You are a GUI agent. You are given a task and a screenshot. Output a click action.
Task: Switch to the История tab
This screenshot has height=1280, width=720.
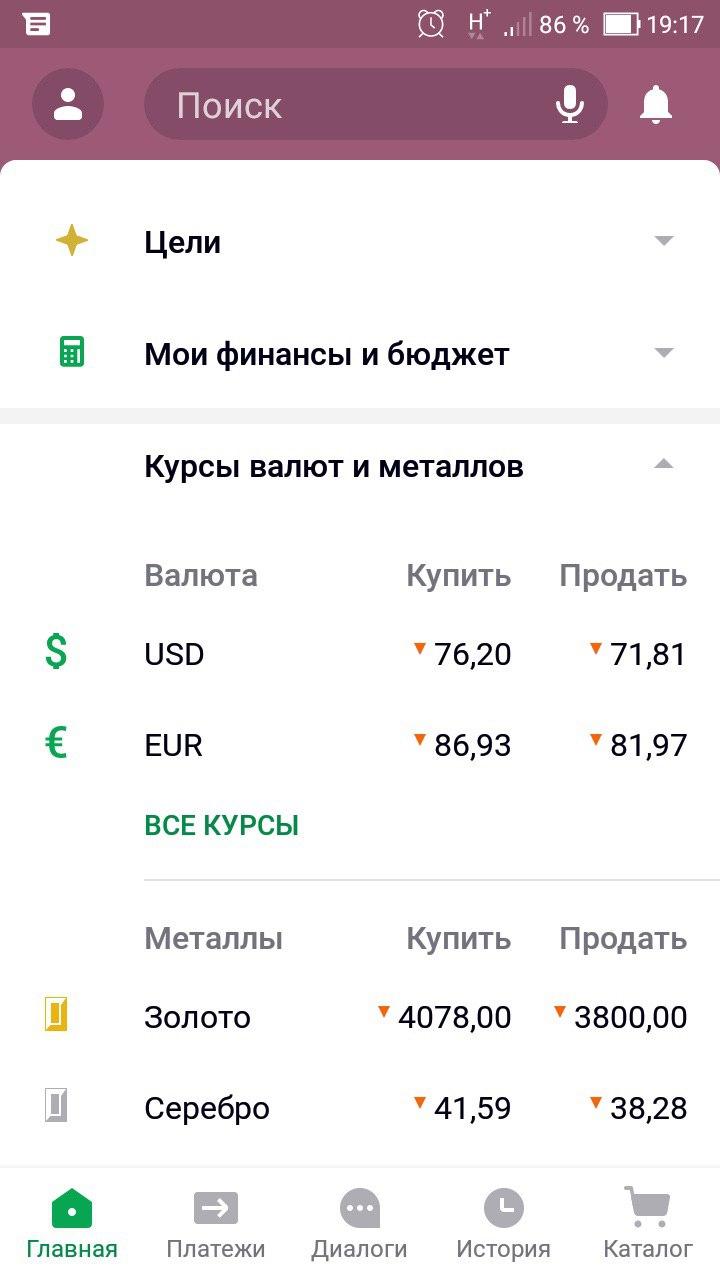click(504, 1224)
